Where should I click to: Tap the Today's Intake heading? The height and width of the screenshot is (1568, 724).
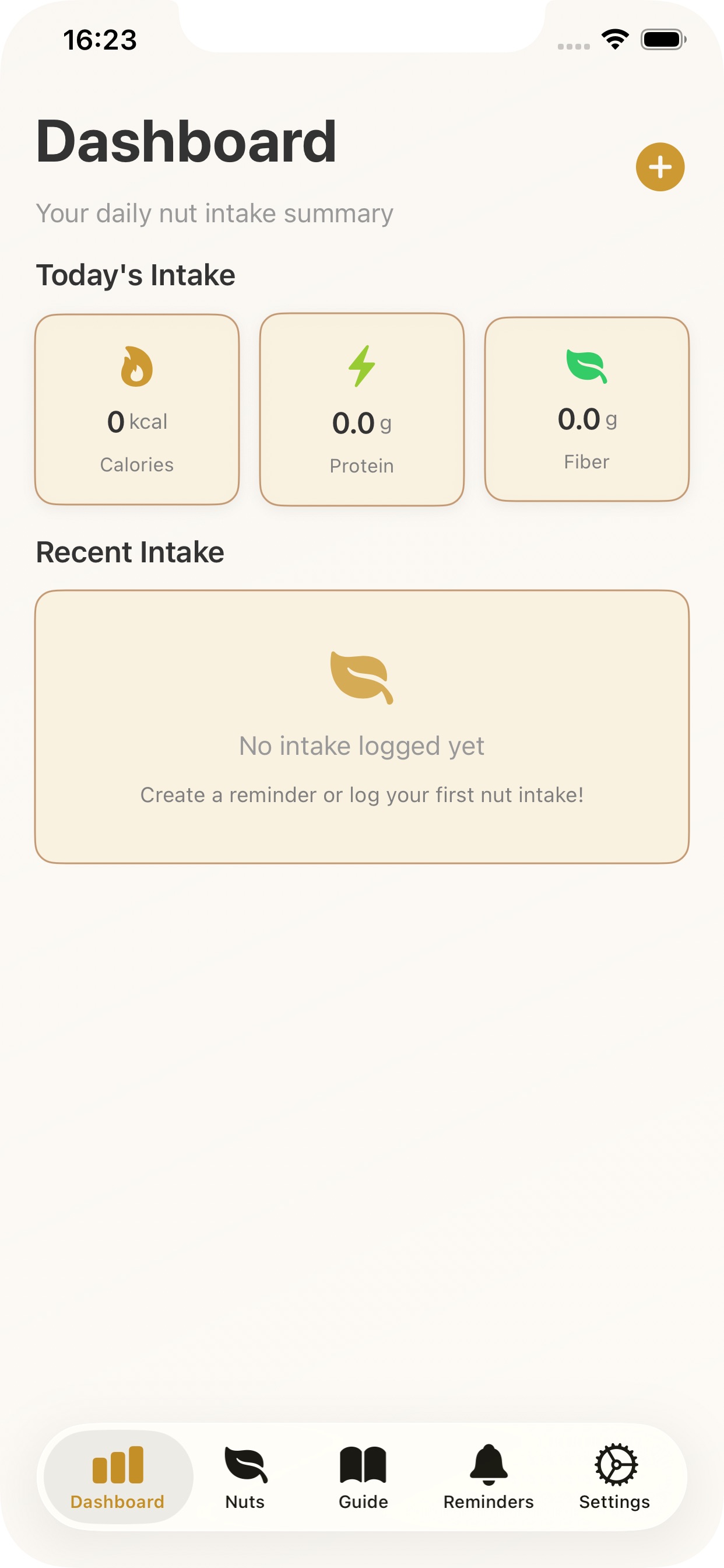pos(135,274)
